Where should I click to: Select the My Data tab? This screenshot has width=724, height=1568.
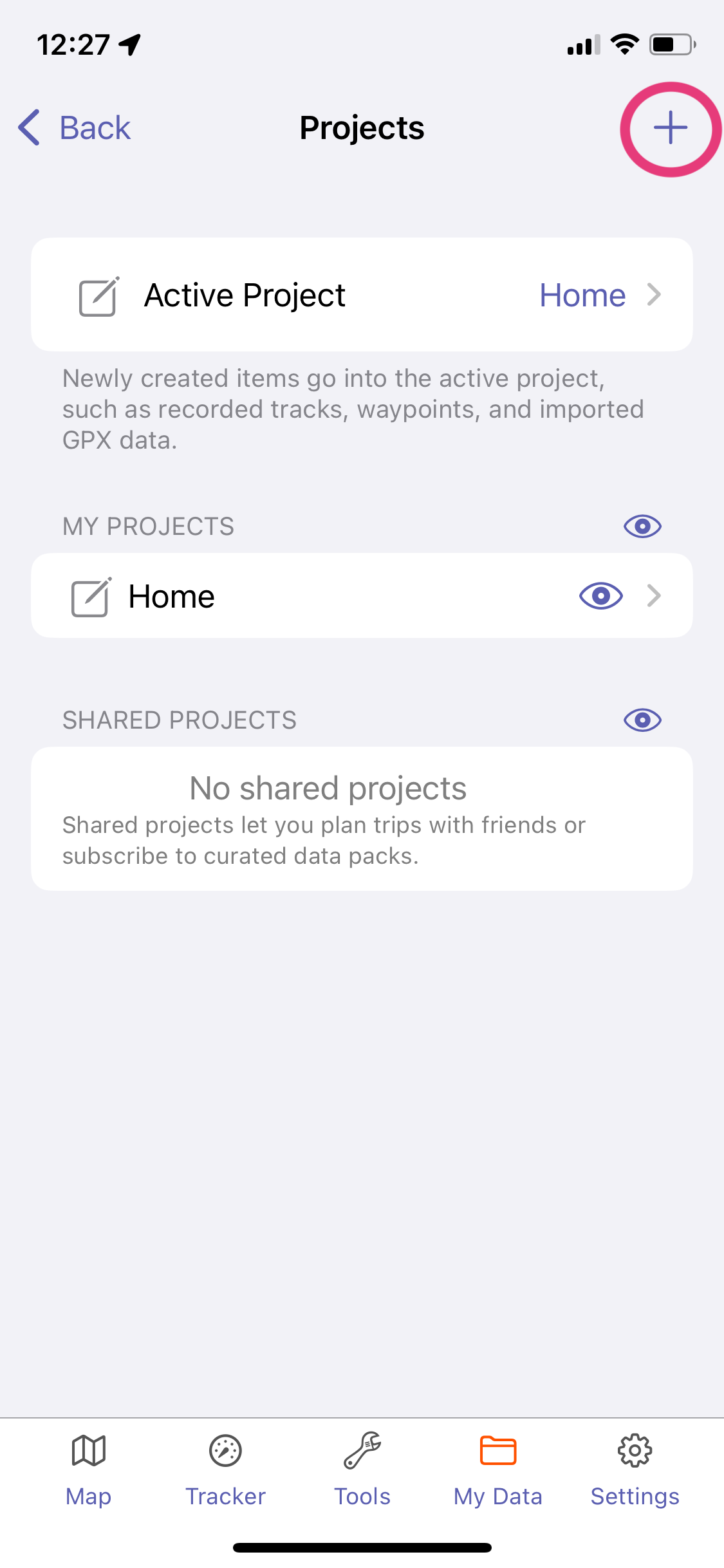click(498, 1469)
